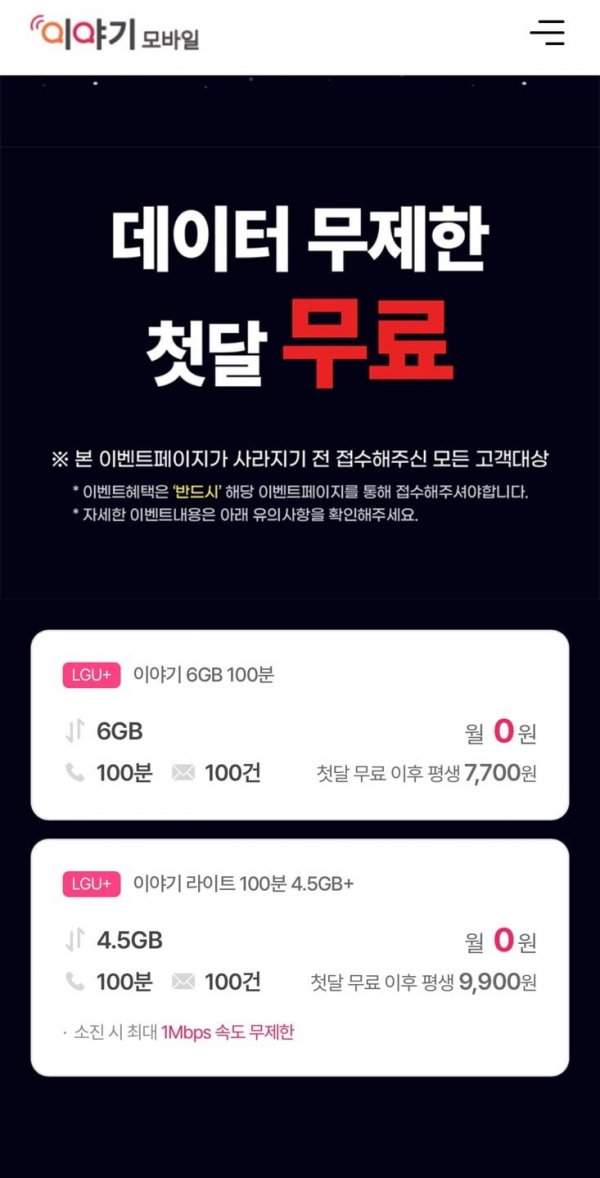Go to the 이야기 모바일 home page
Viewport: 600px width, 1178px height.
[115, 34]
